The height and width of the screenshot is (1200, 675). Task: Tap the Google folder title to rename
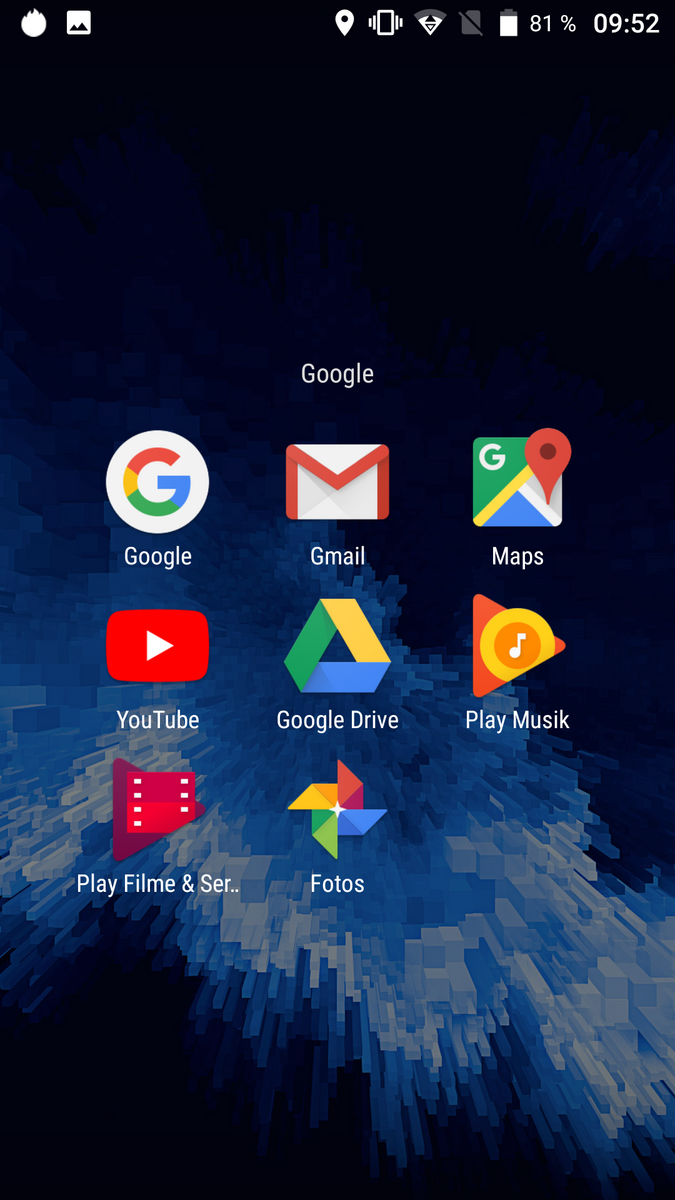click(x=337, y=374)
